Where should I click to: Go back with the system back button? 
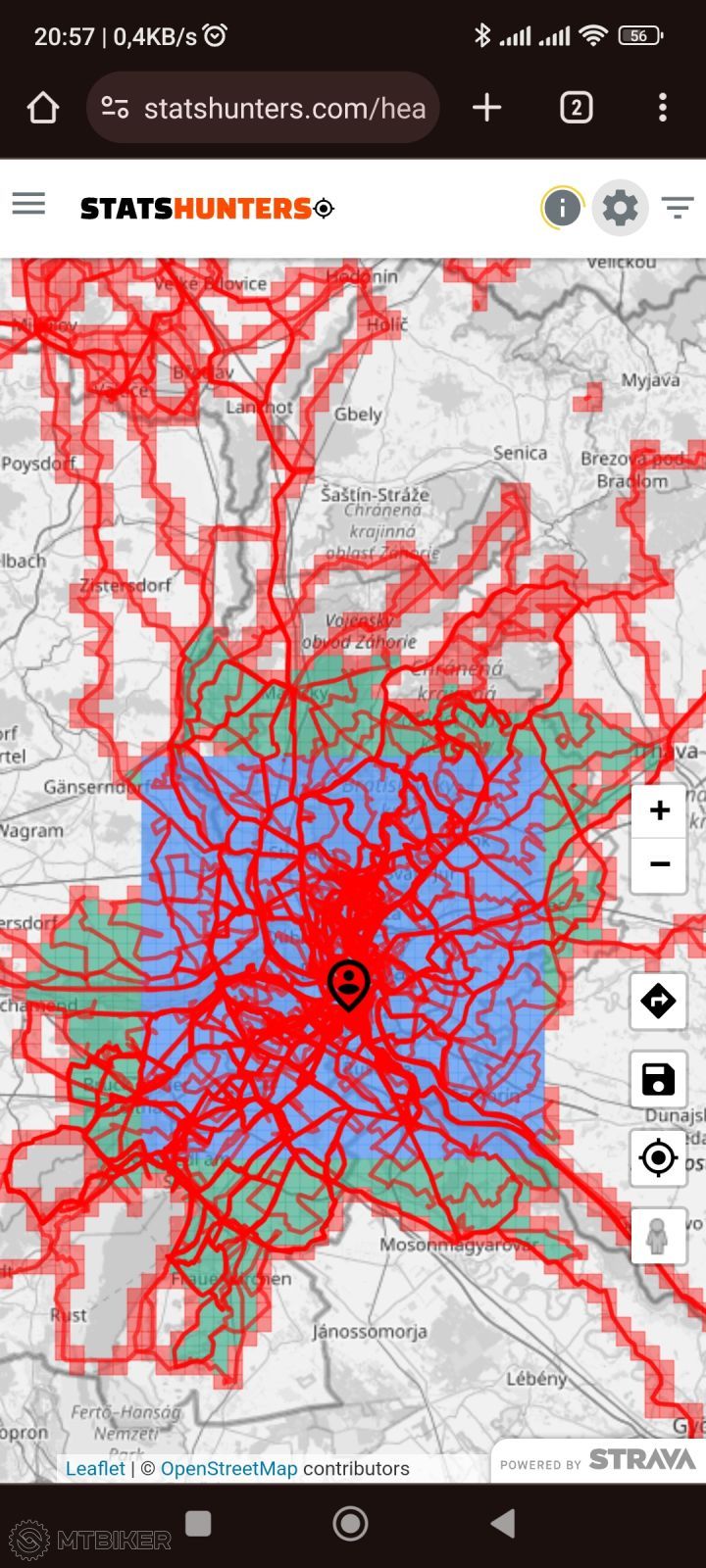(x=503, y=1523)
